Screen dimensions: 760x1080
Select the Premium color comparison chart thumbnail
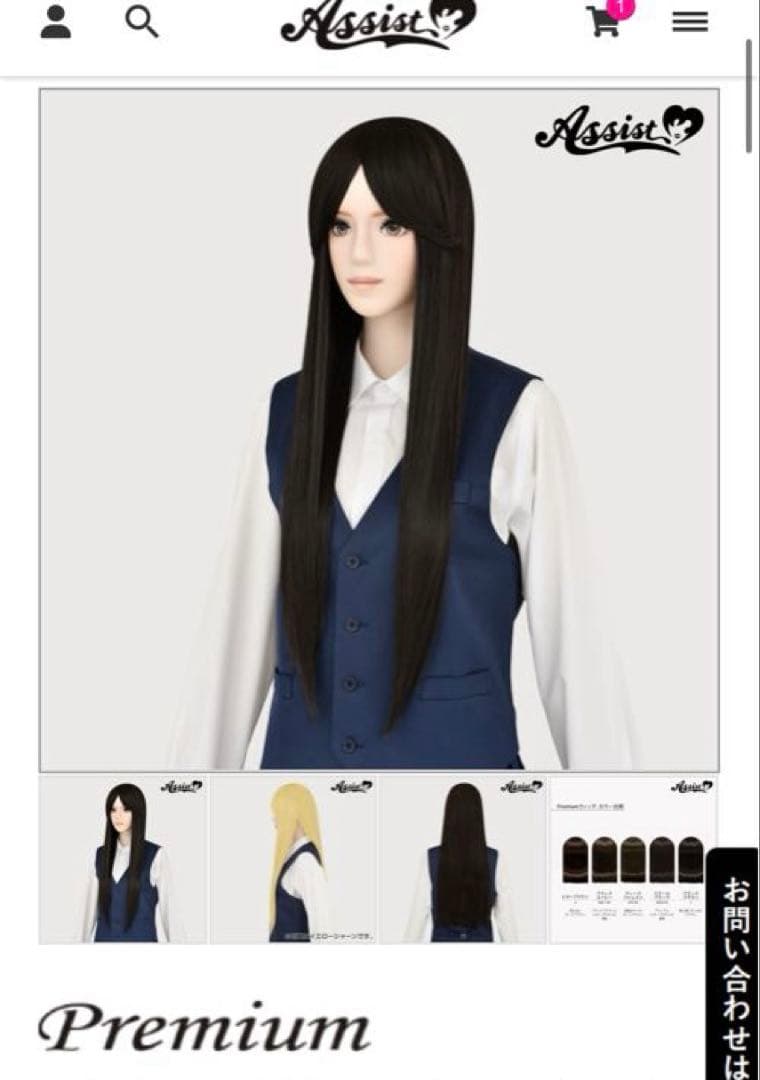click(x=632, y=859)
